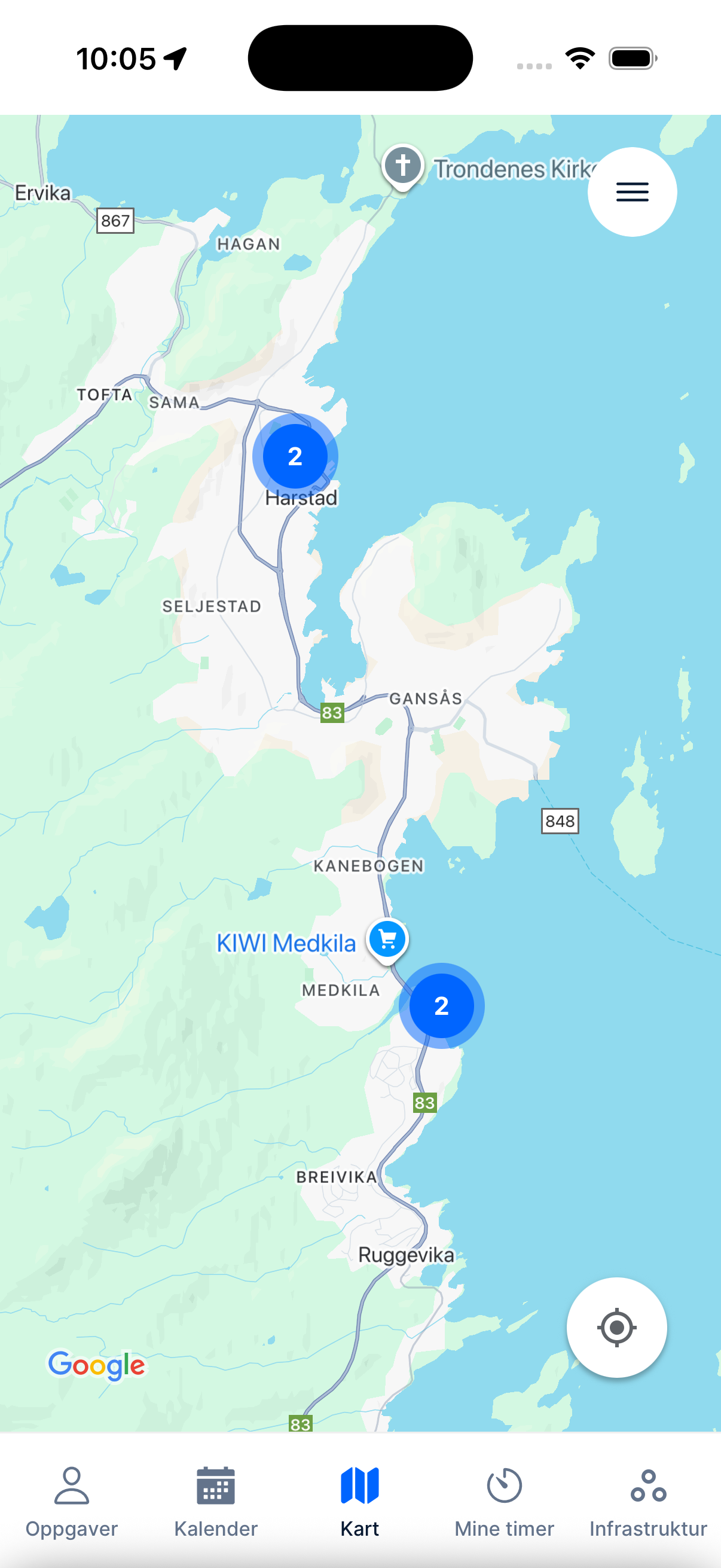Center map on my location
Screen dimensions: 721x1568
pos(616,1327)
